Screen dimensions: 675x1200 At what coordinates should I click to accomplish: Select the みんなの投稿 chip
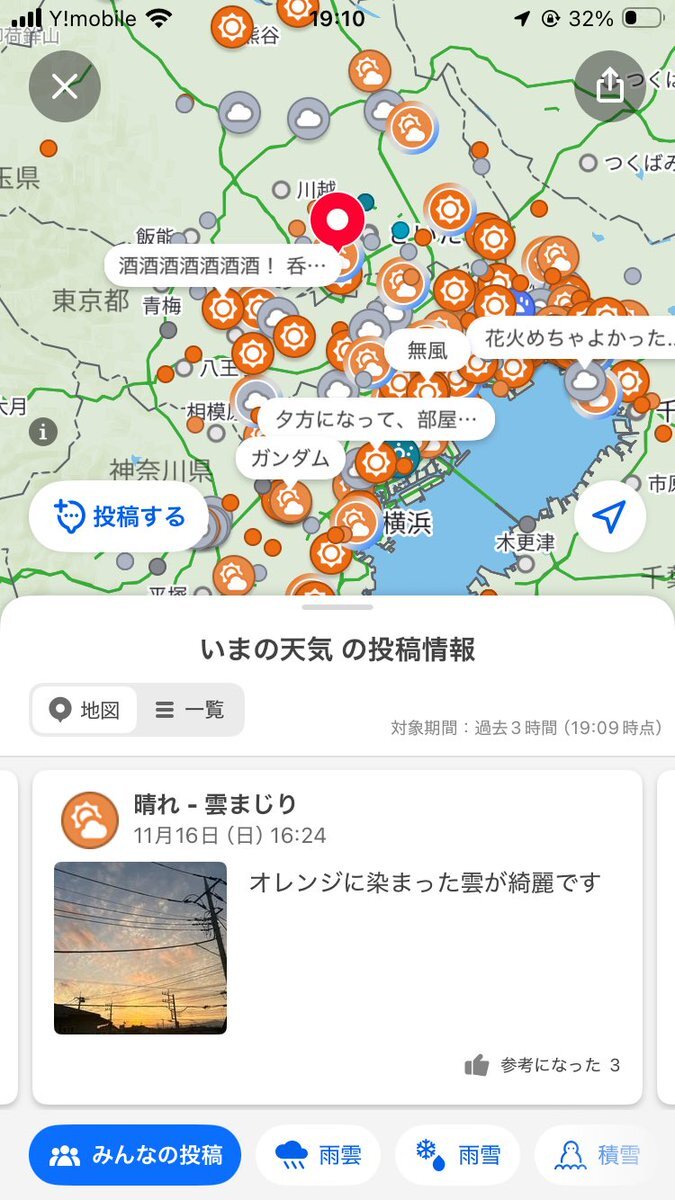tap(135, 1155)
